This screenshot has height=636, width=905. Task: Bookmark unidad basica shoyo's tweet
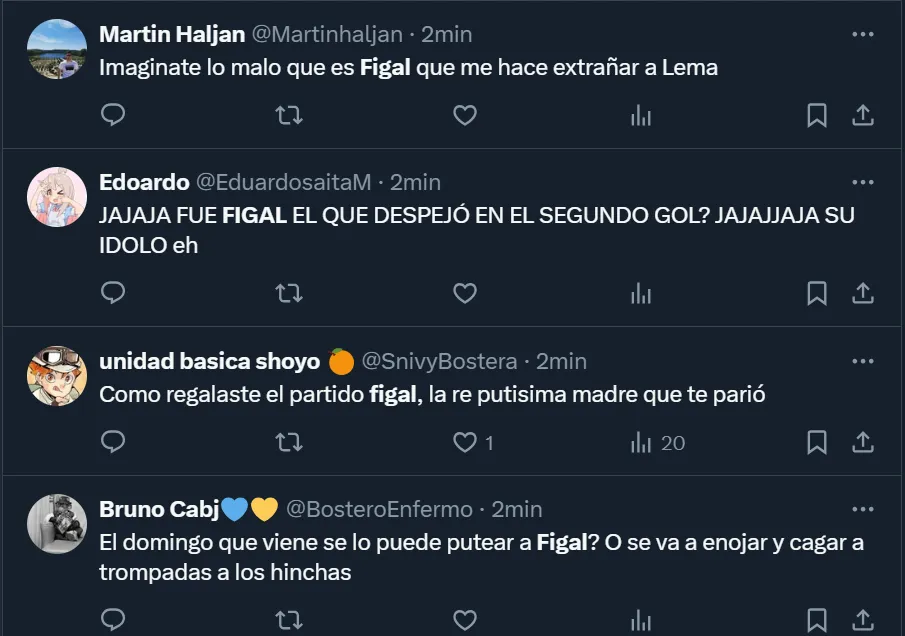coord(817,442)
